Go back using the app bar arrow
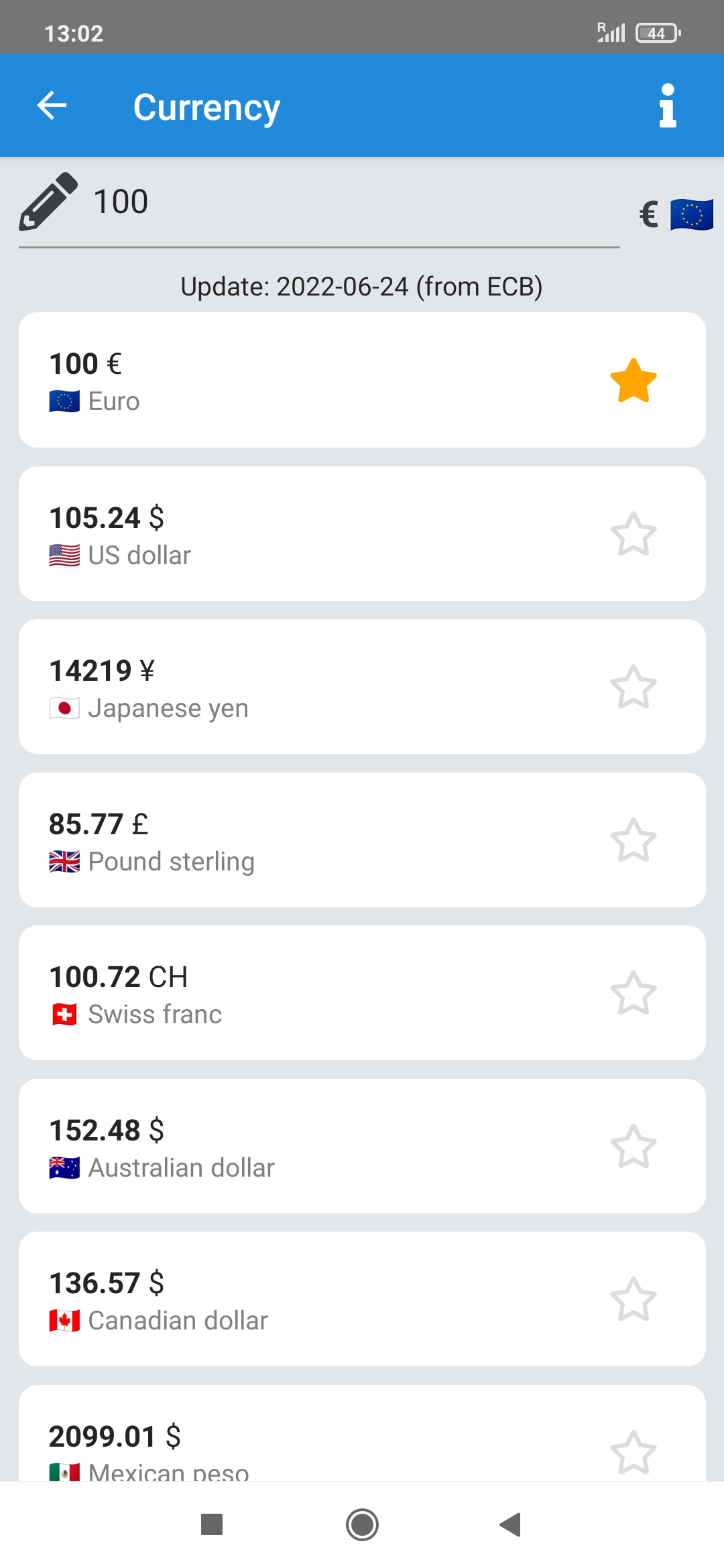This screenshot has height=1568, width=724. point(52,106)
